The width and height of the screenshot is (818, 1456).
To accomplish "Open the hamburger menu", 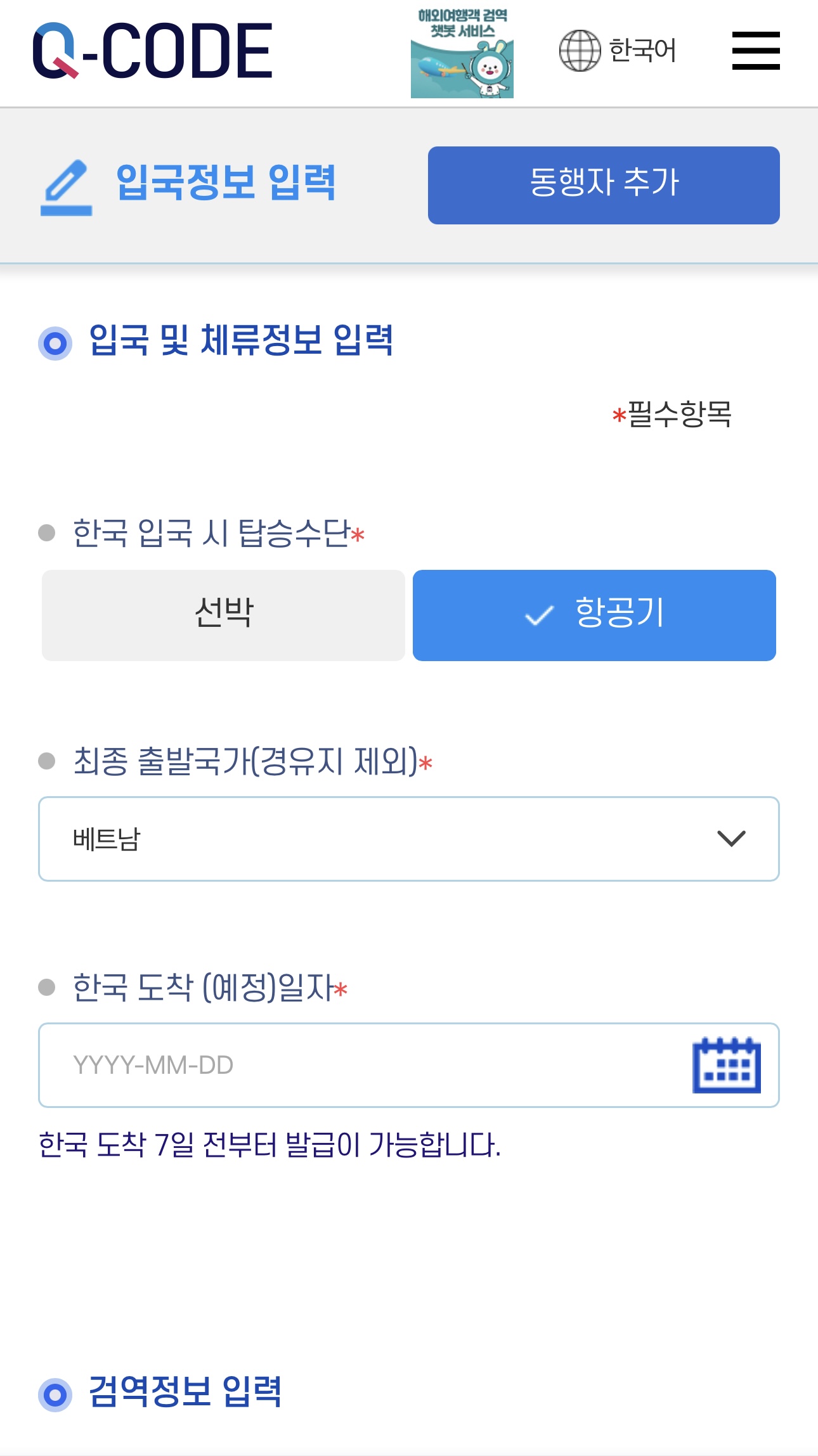I will pos(755,51).
